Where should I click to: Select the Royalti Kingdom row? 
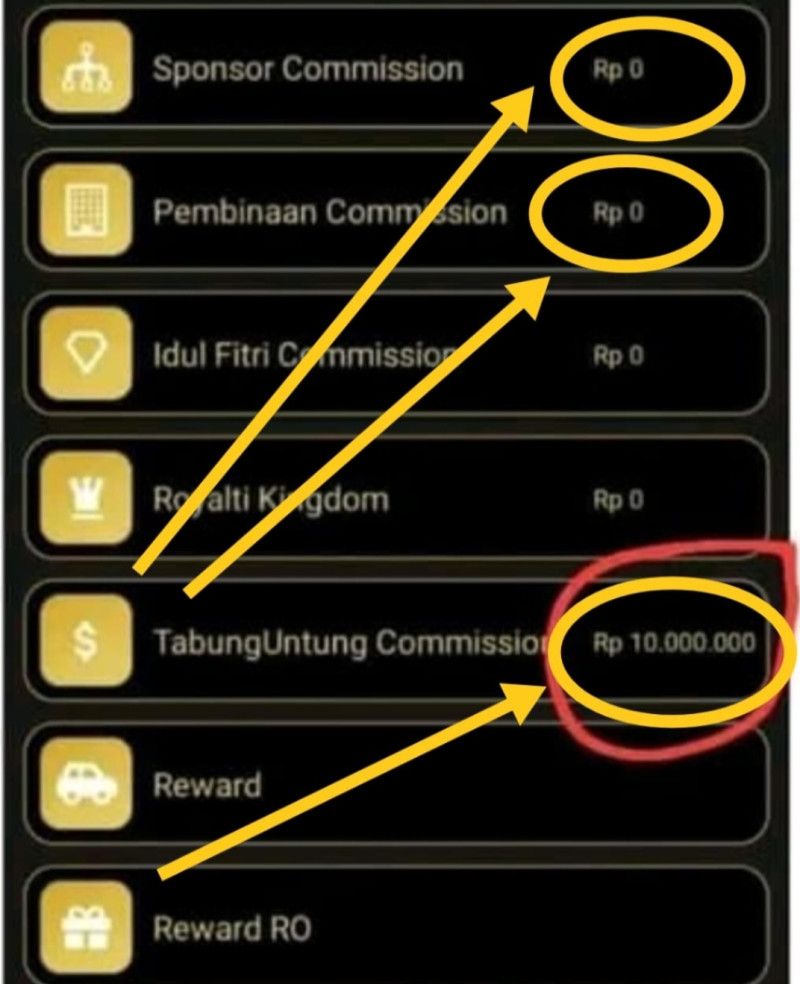point(270,499)
